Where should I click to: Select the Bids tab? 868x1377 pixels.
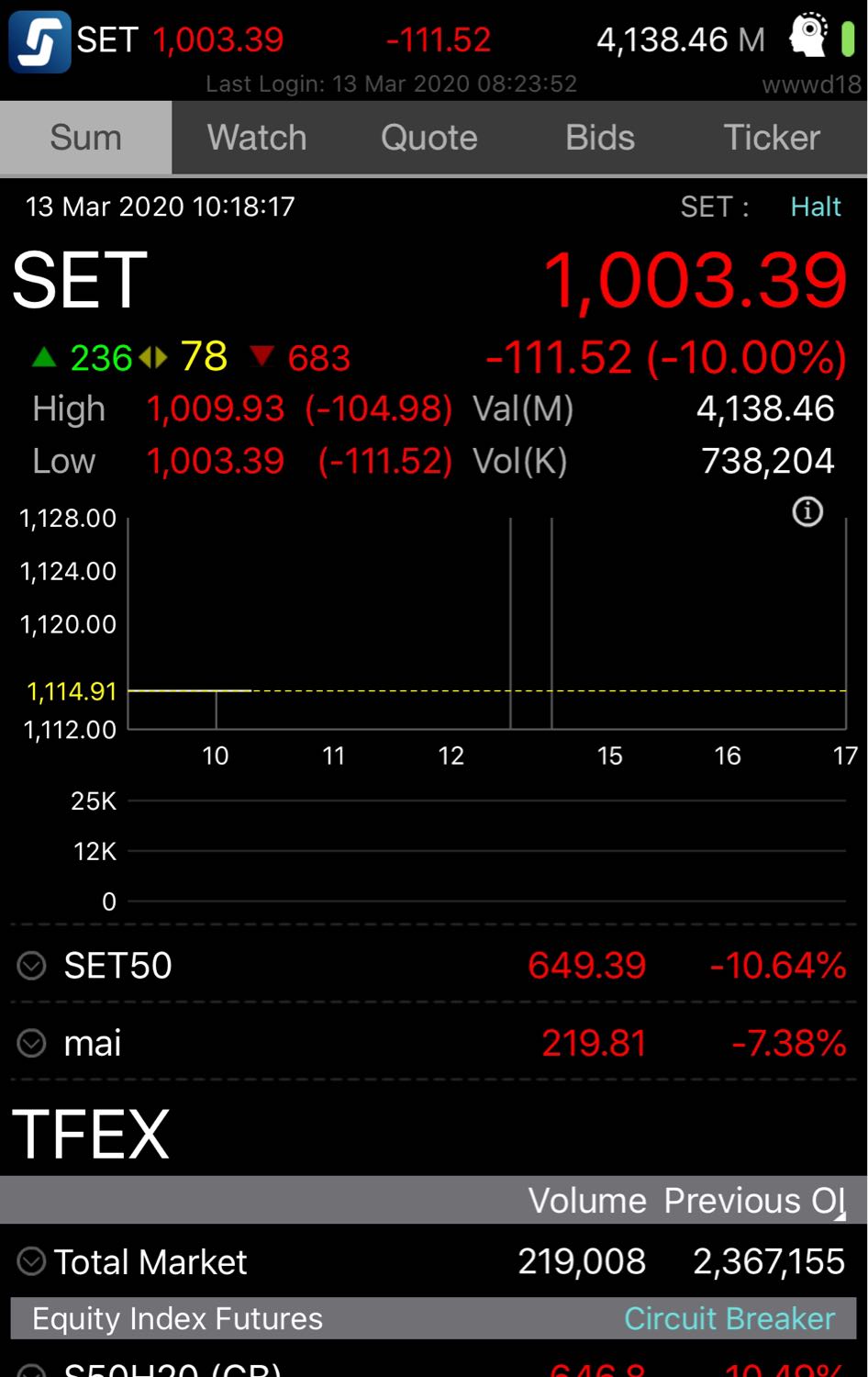[600, 138]
